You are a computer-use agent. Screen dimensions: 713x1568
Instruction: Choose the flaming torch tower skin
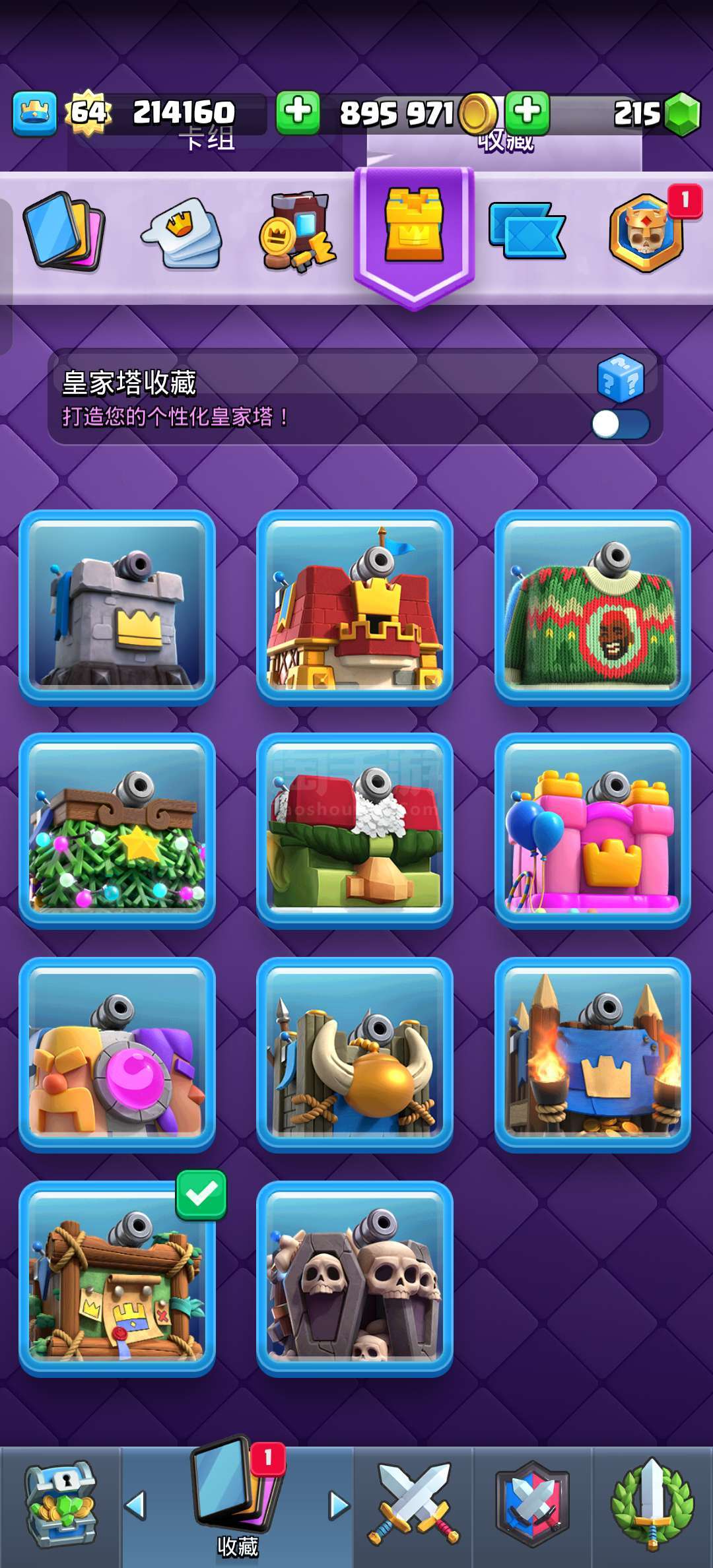(x=592, y=1055)
